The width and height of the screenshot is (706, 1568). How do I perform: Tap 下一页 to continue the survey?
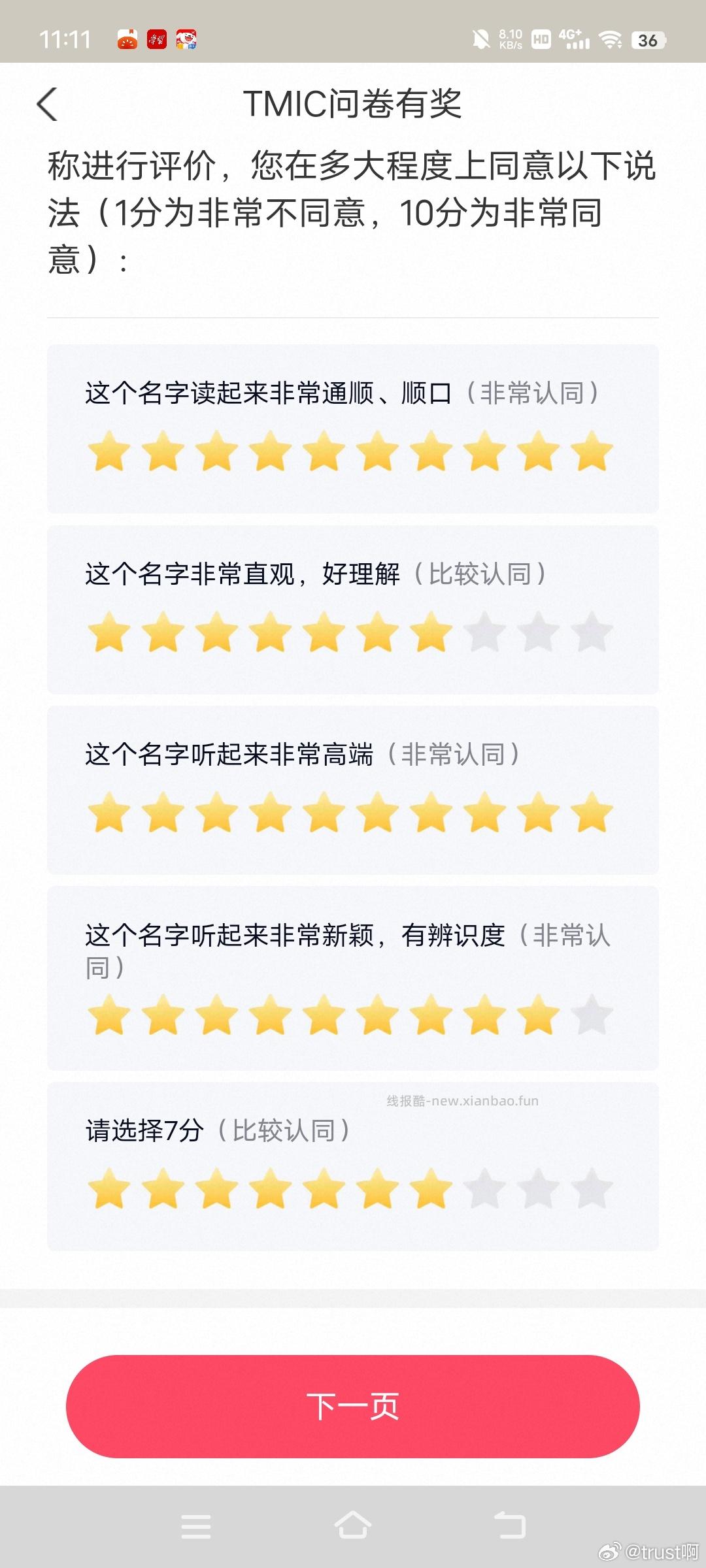click(353, 1406)
